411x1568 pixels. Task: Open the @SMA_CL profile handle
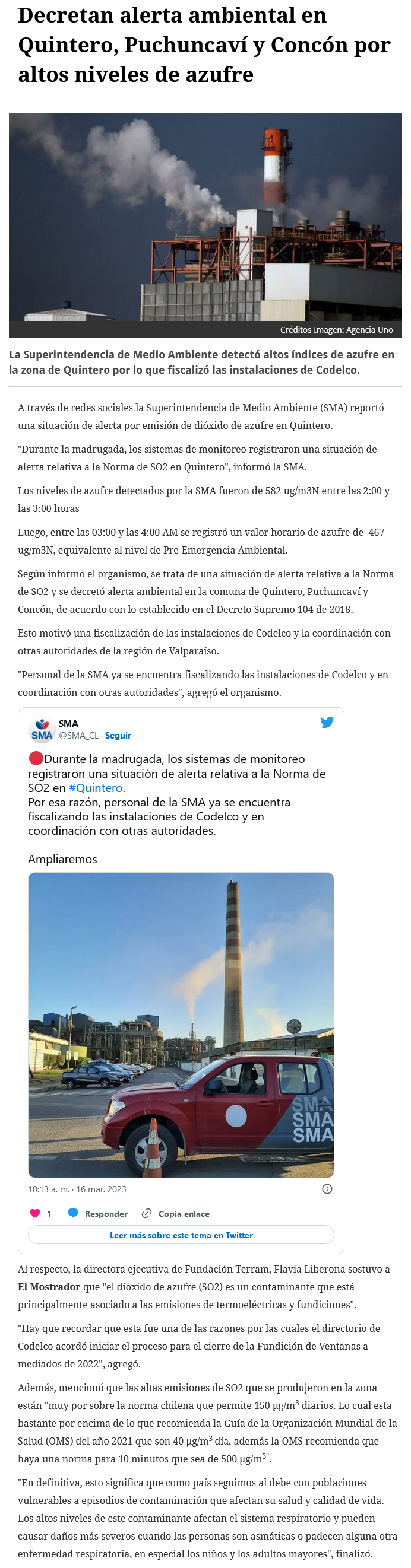coord(78,735)
